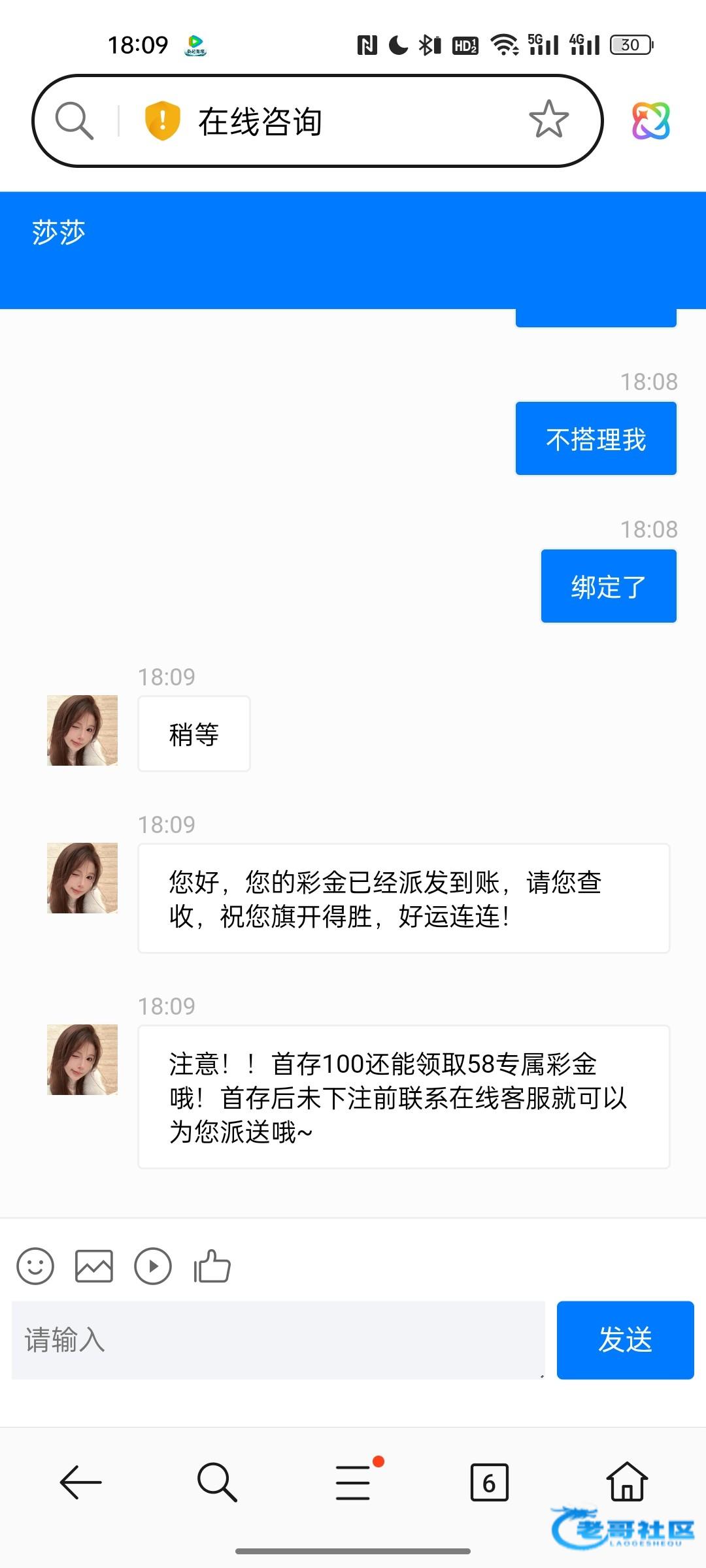
Task: Open the security warning shield icon
Action: point(161,121)
